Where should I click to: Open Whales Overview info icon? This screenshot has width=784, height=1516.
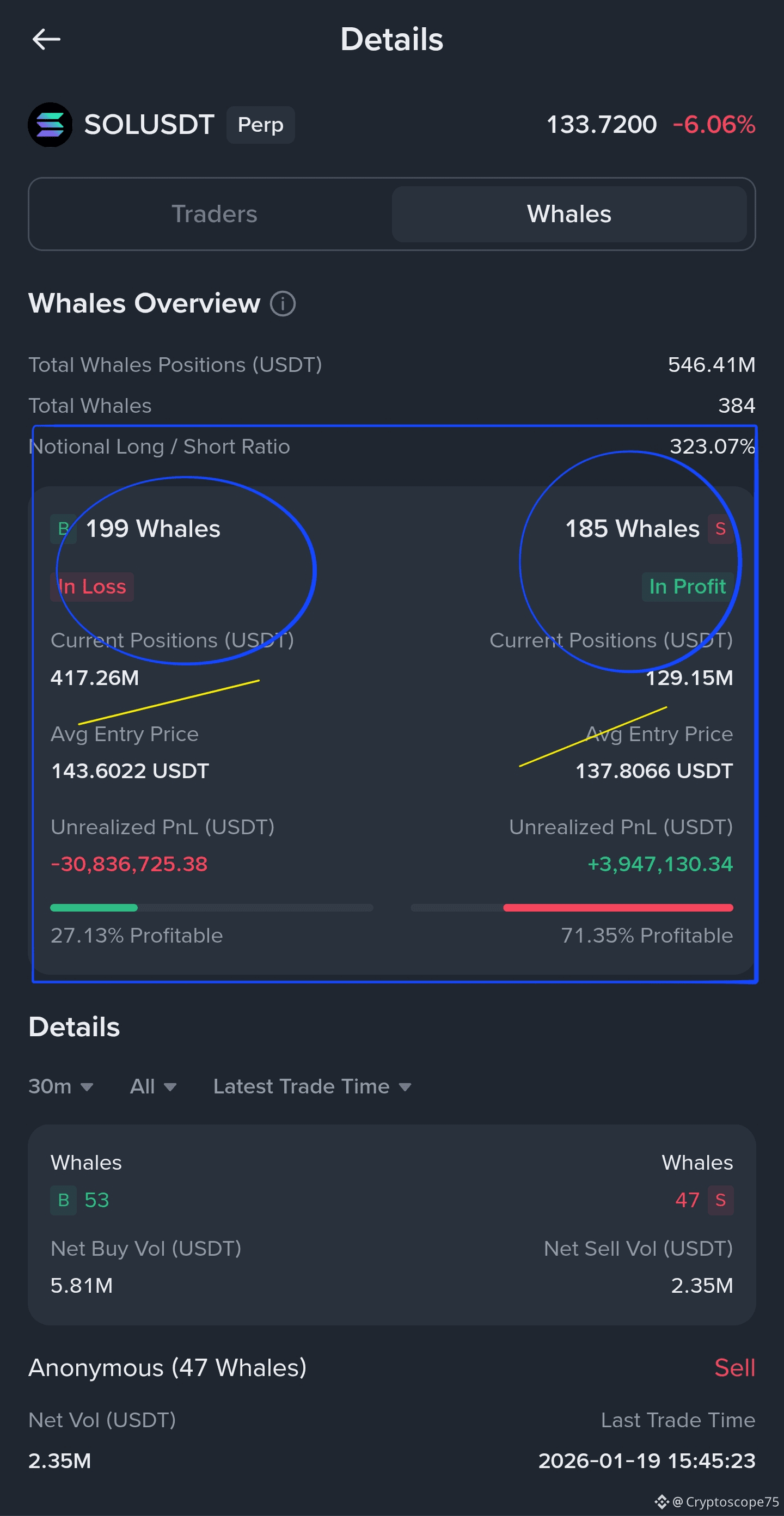click(283, 304)
